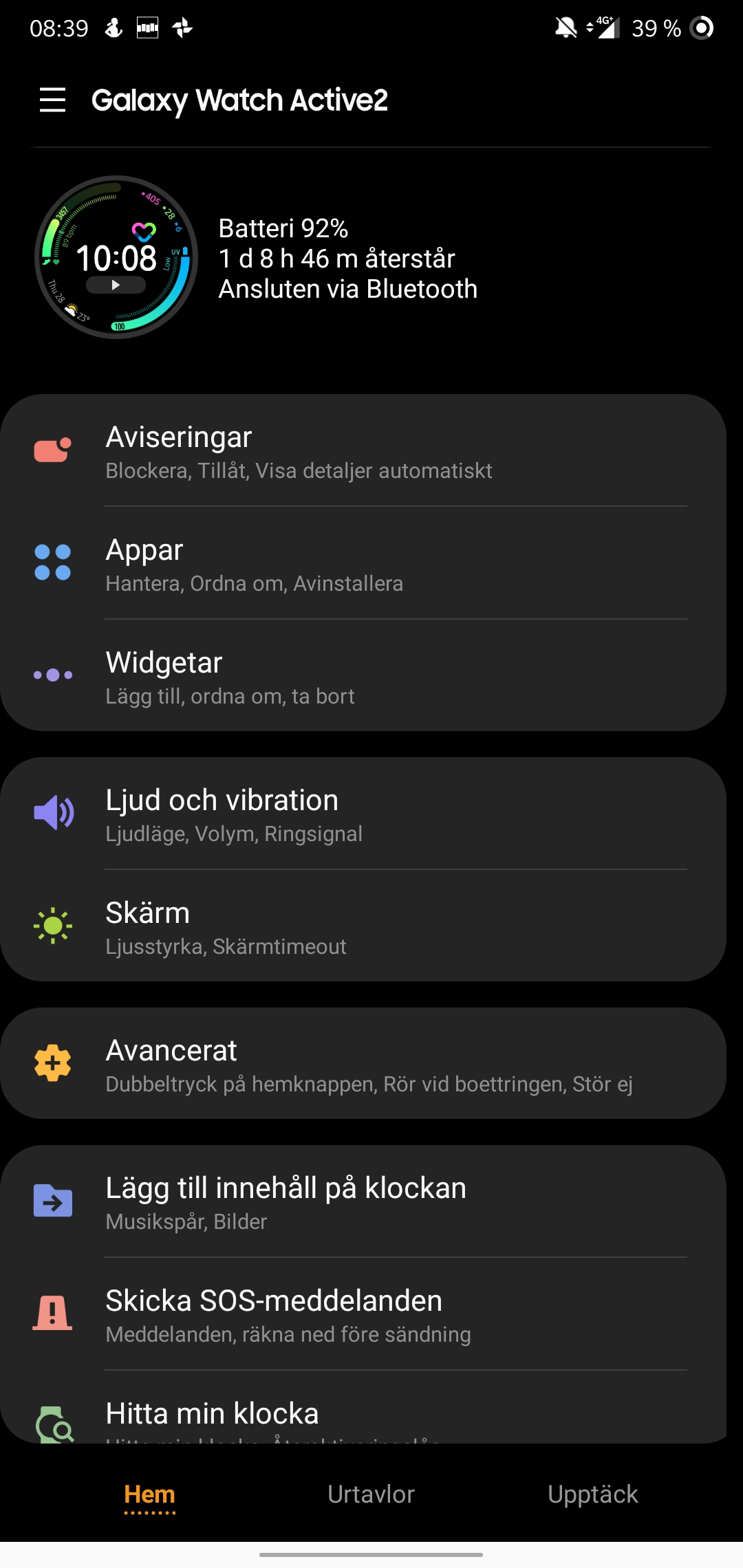This screenshot has width=743, height=1568.
Task: Select Ljud och vibration
Action: point(363,814)
